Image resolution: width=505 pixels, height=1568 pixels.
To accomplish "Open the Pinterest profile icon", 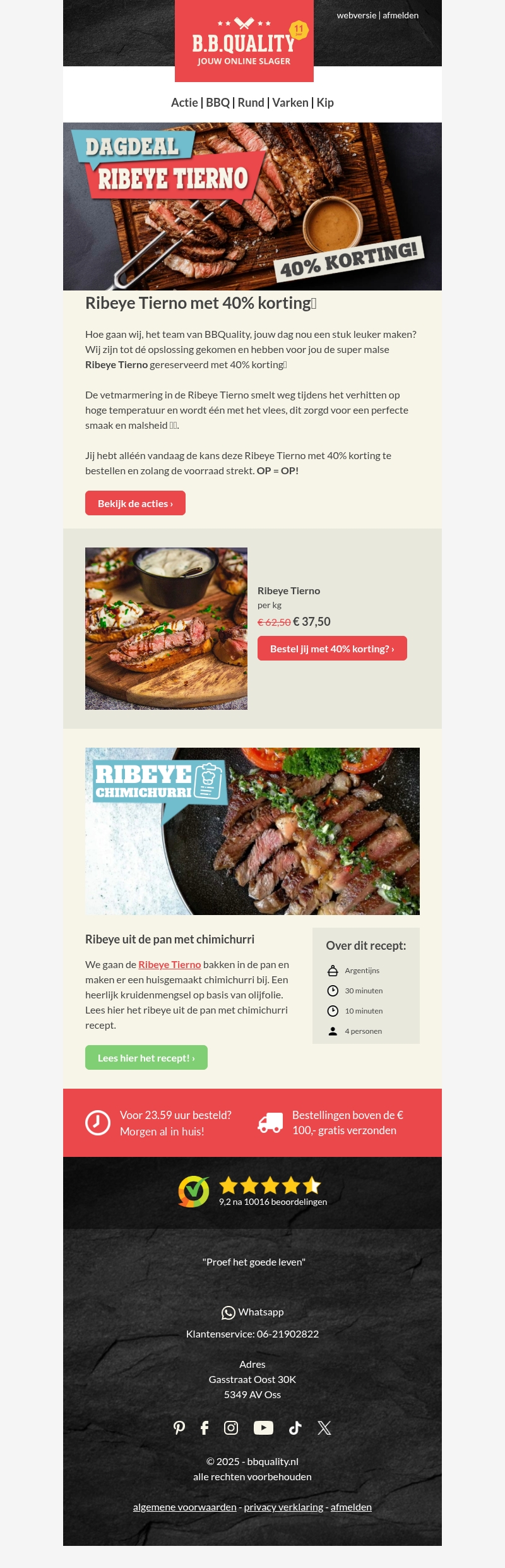I will click(179, 1428).
